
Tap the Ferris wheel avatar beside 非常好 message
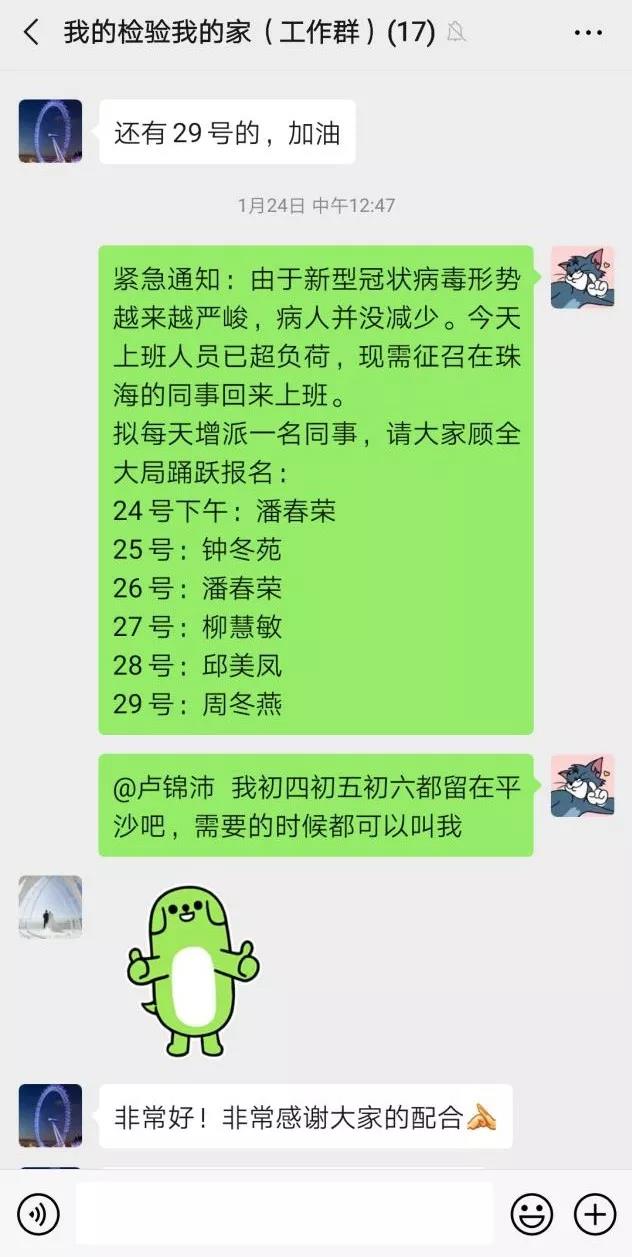(x=50, y=1116)
